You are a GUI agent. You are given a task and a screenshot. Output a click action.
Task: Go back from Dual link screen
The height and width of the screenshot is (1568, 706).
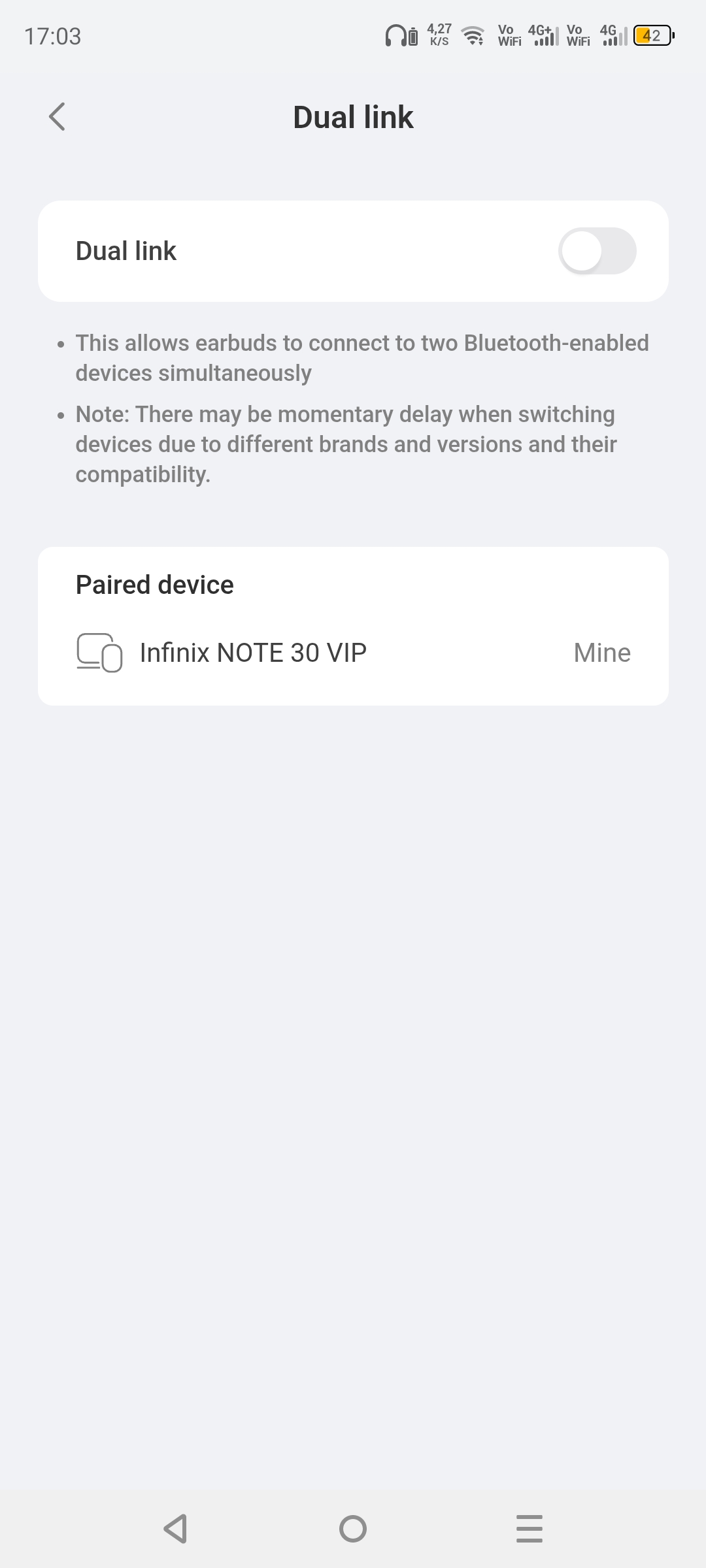click(58, 117)
